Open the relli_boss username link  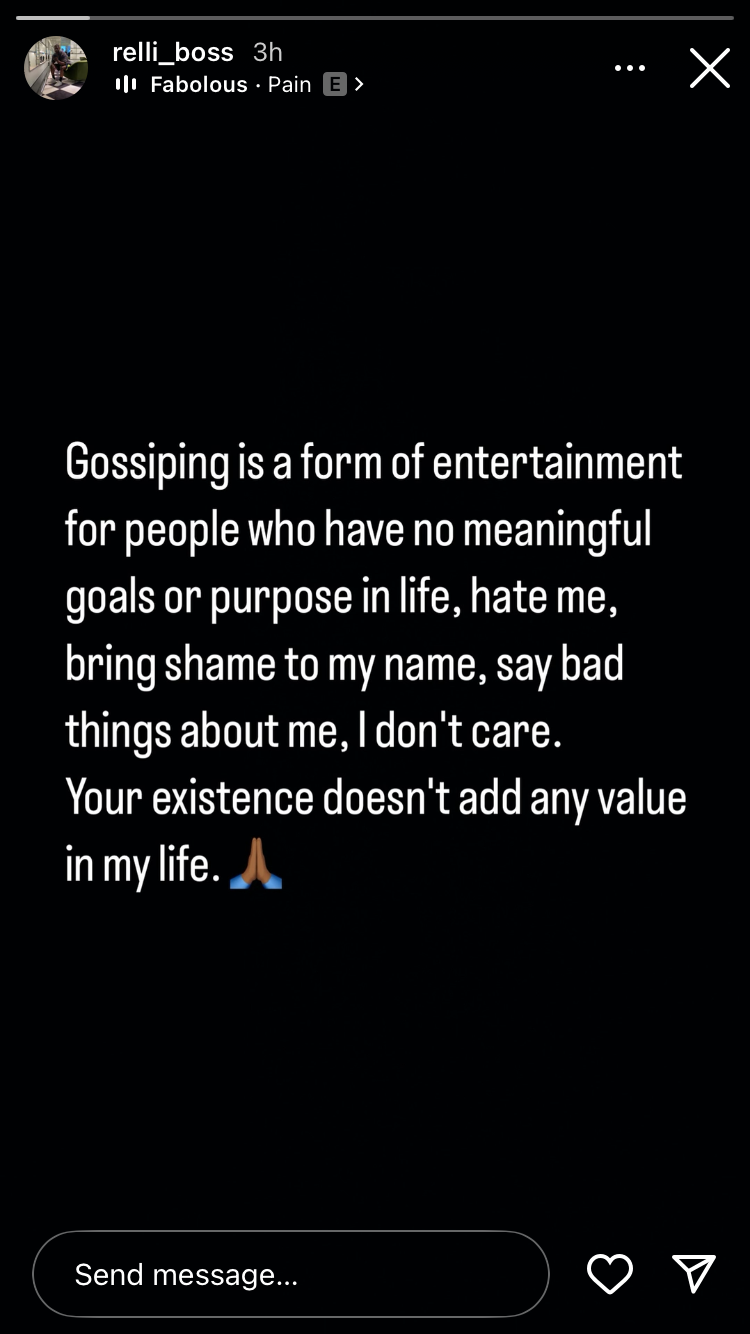tap(173, 52)
